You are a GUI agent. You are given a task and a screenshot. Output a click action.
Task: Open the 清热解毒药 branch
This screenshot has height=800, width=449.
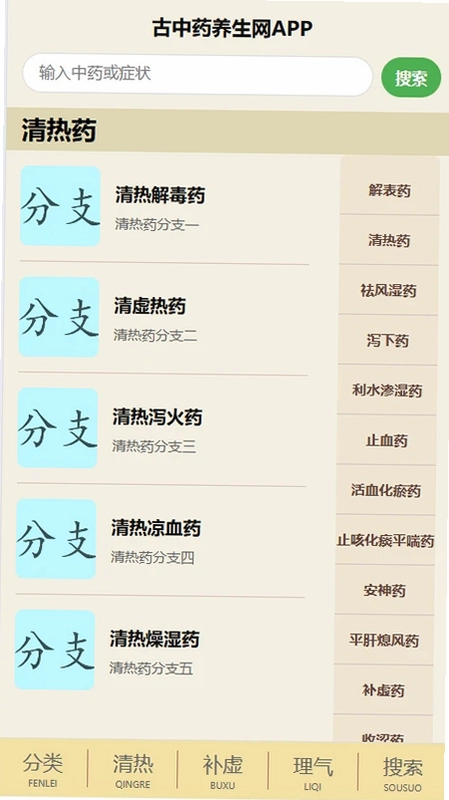164,206
